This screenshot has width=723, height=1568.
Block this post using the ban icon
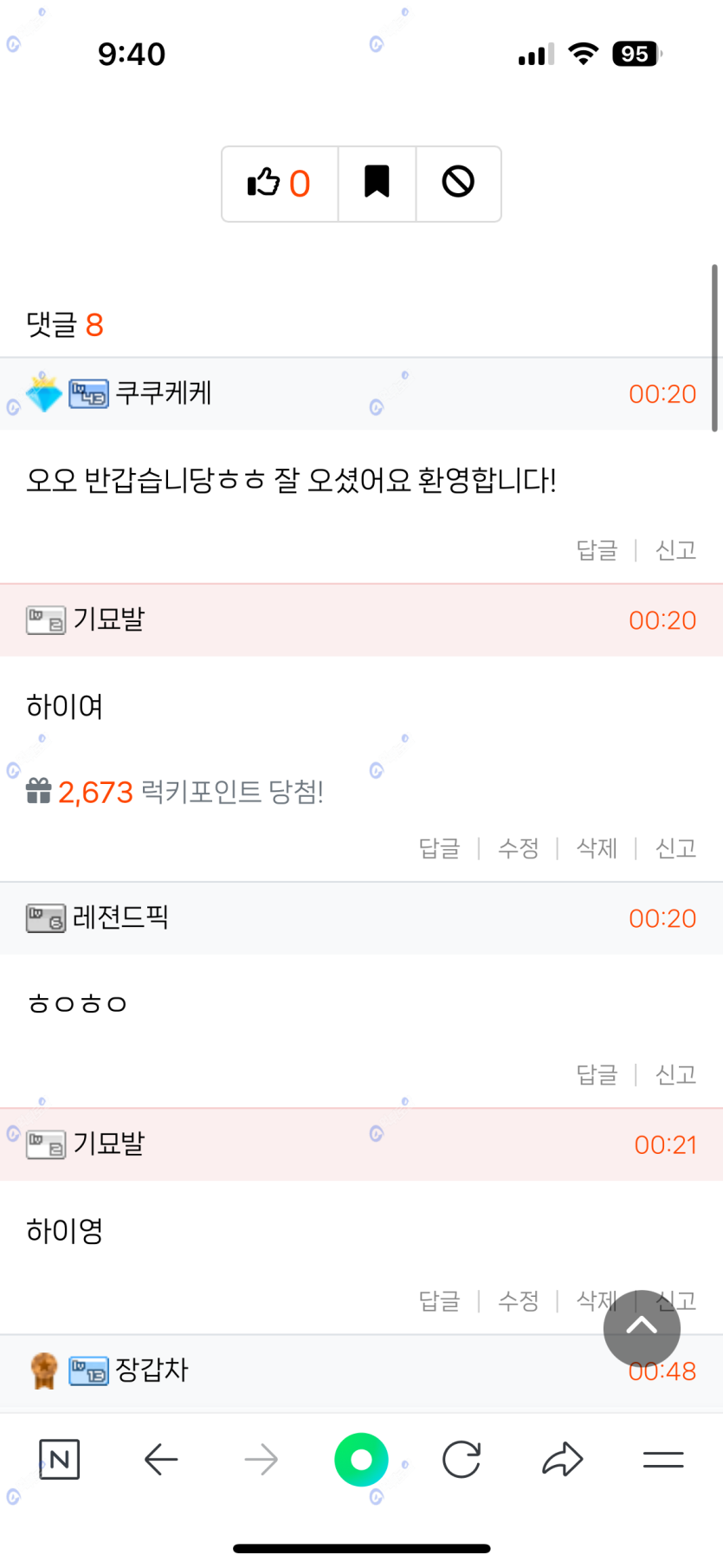click(458, 183)
